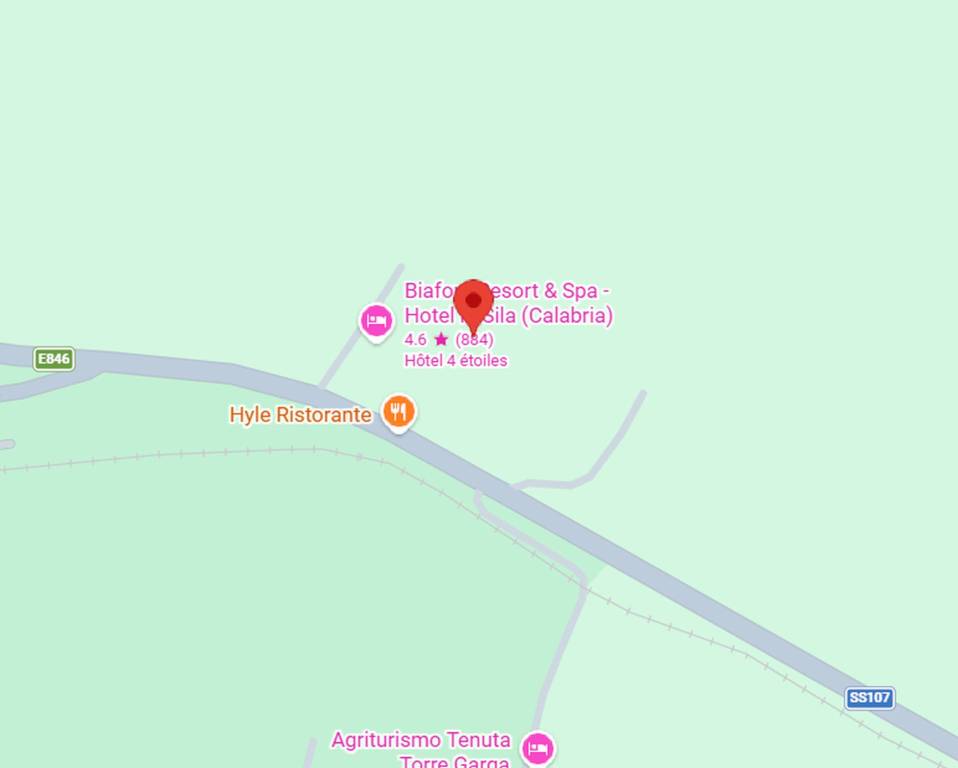
Task: Tap the red location pin
Action: [x=473, y=303]
